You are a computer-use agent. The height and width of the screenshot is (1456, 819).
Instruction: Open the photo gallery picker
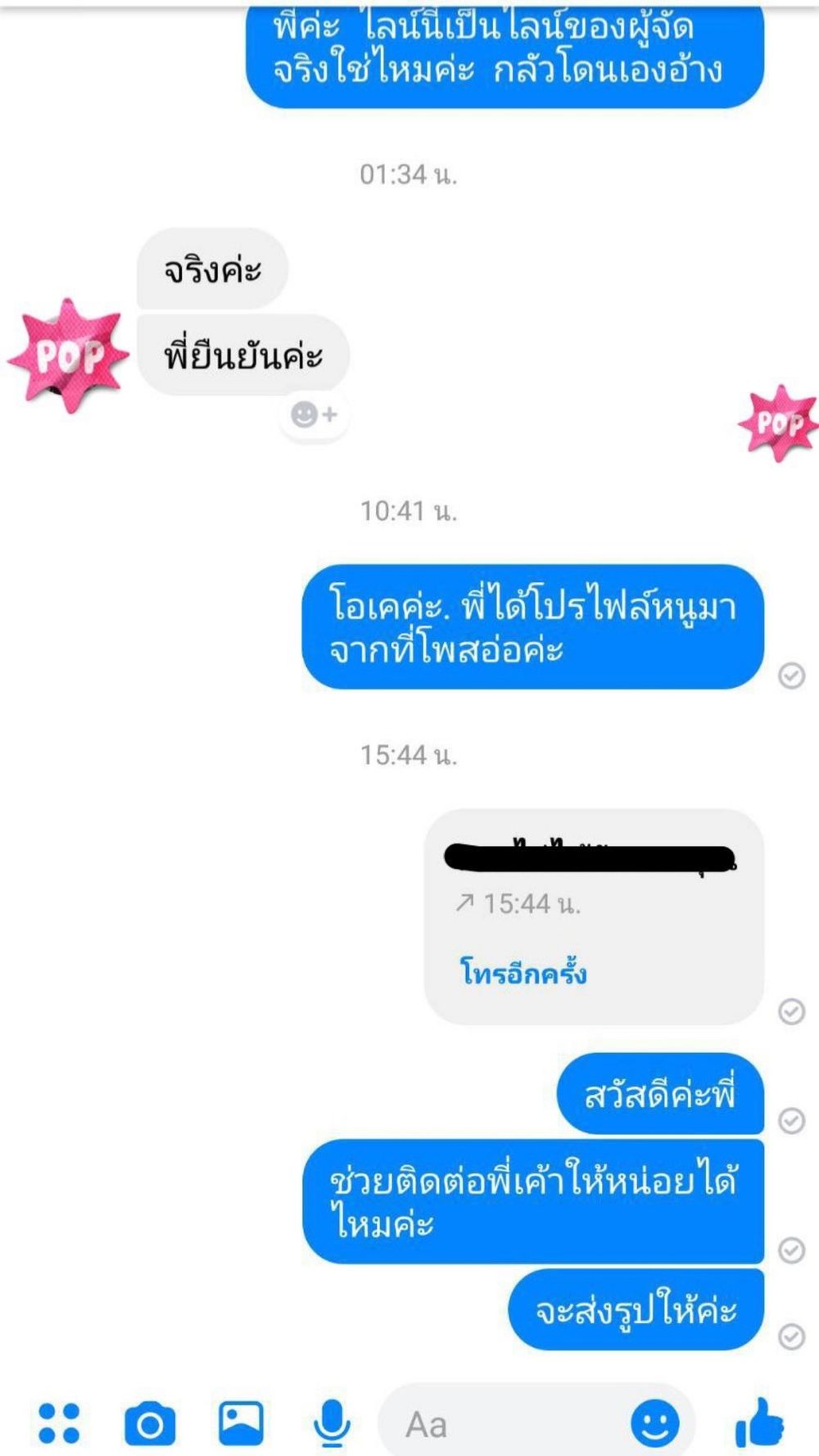[241, 1422]
